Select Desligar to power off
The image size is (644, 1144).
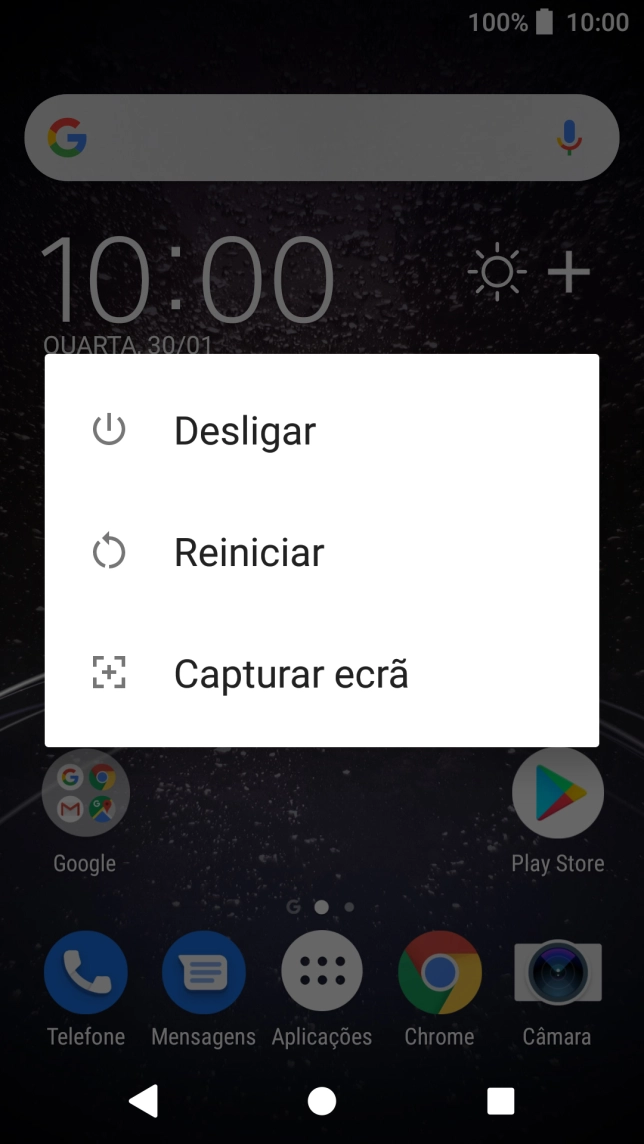[322, 430]
